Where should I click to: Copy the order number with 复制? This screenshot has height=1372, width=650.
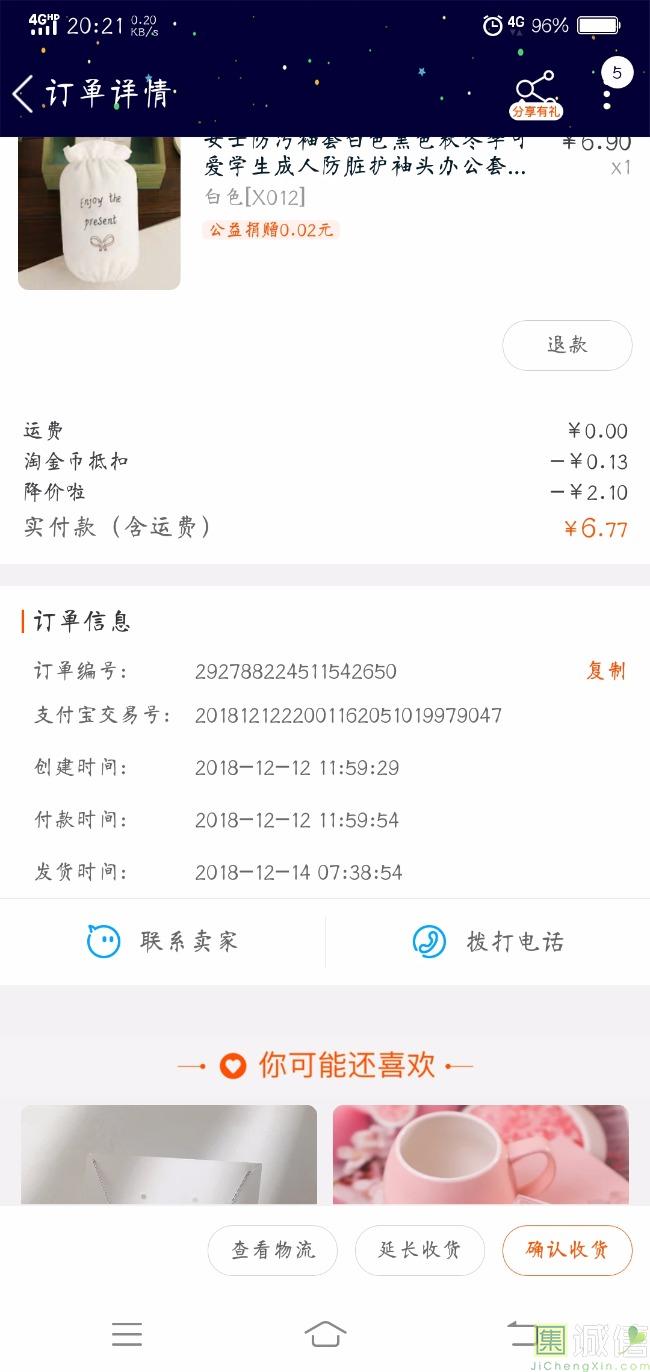click(605, 671)
